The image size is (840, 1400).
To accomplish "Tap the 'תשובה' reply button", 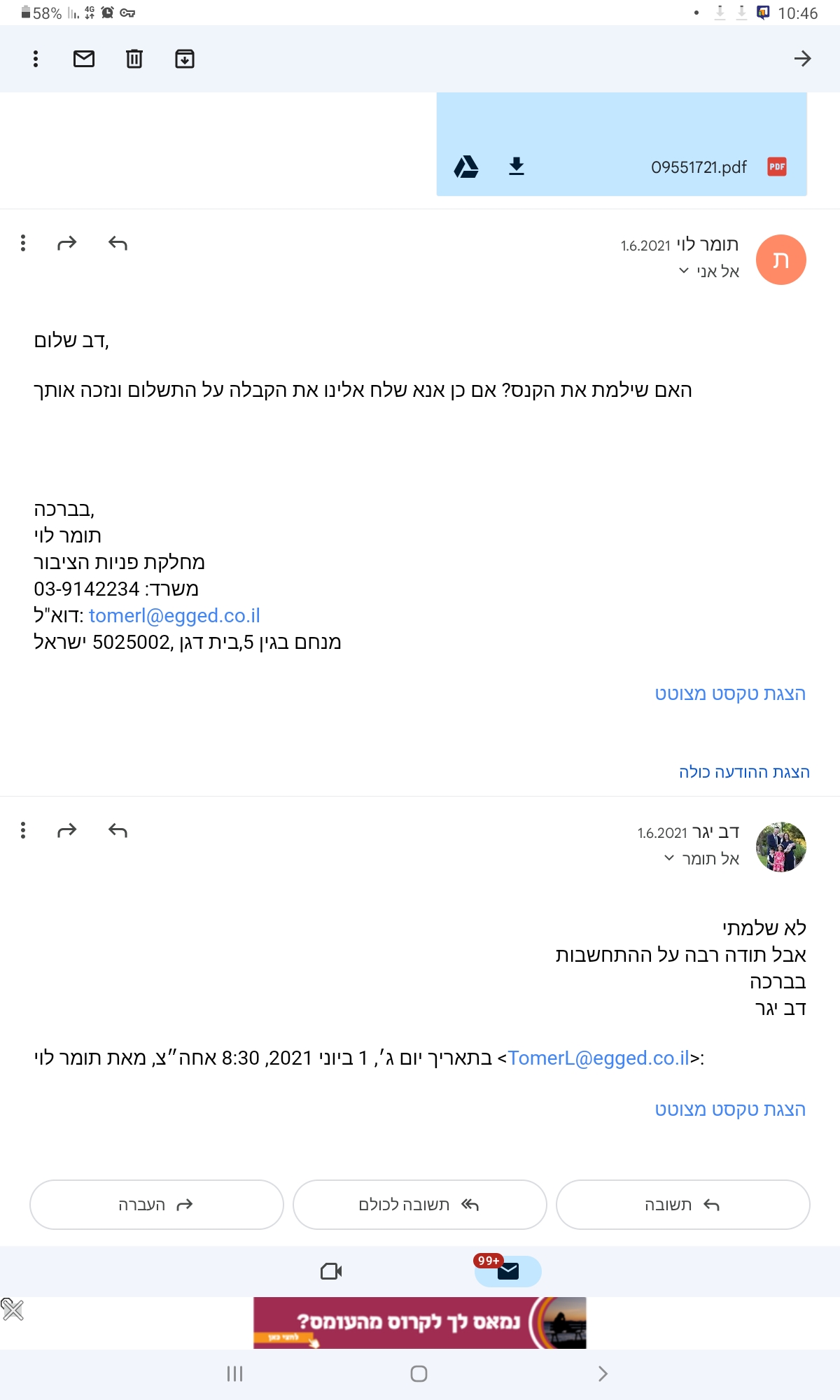I will [682, 1205].
